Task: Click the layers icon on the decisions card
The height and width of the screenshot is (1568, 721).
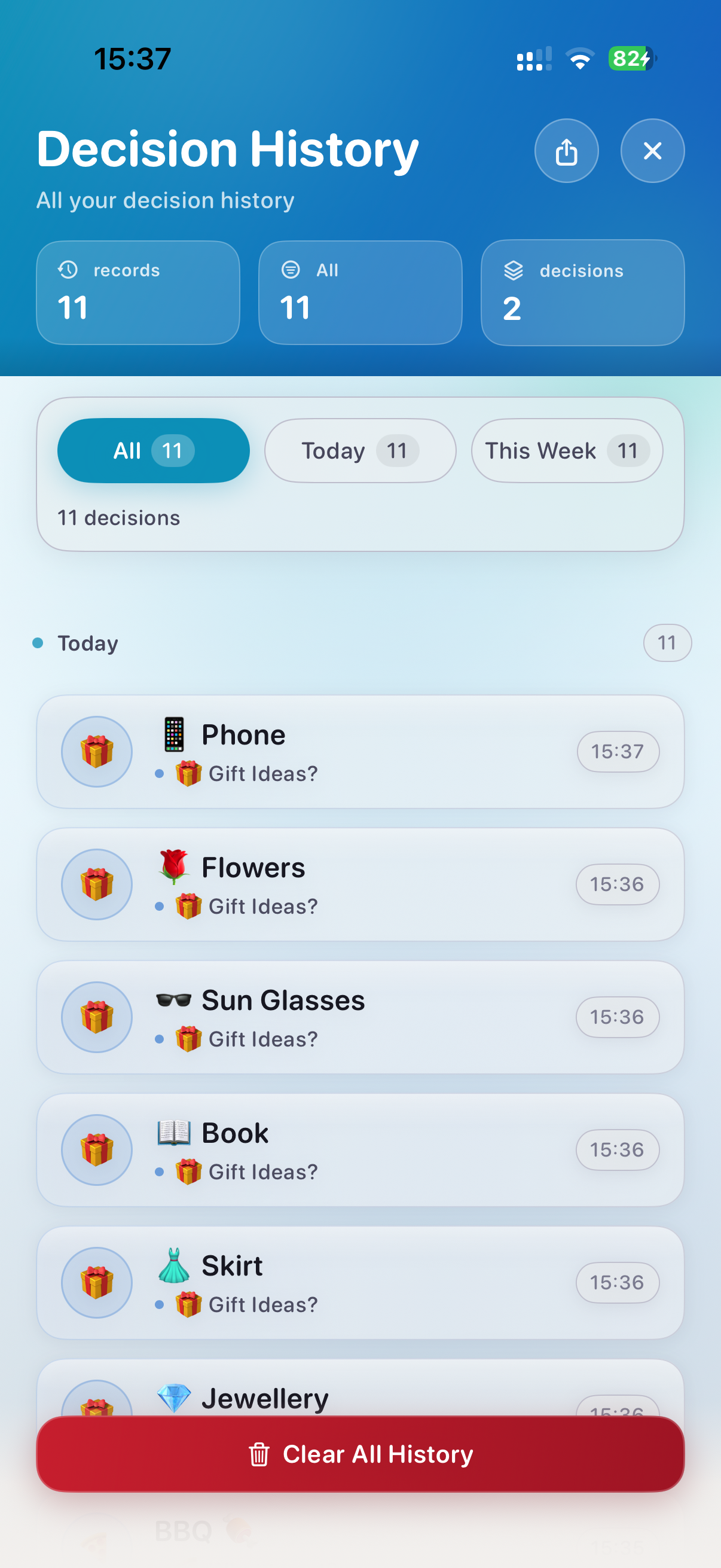Action: [513, 270]
